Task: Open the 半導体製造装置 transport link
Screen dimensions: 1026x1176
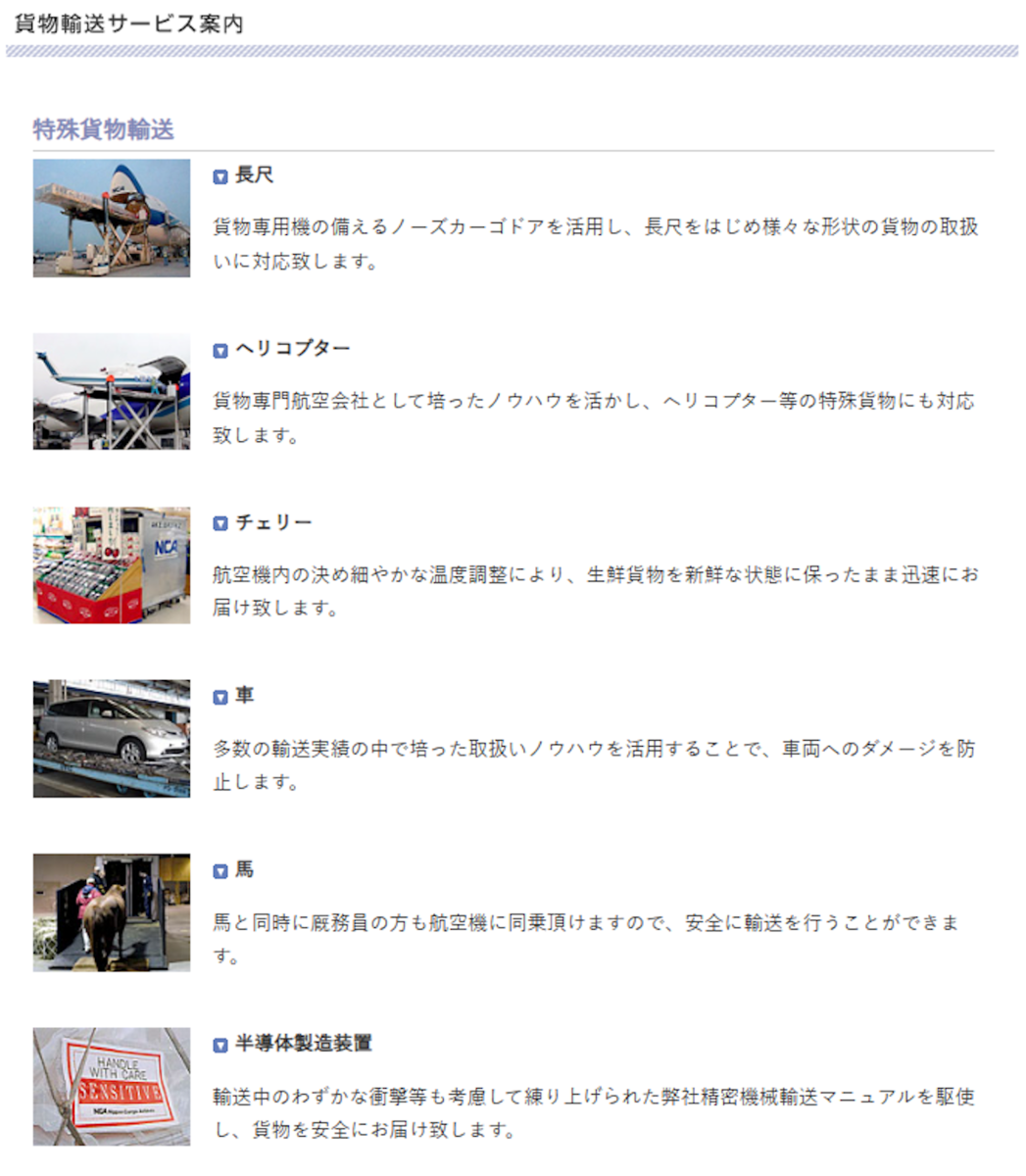Action: click(x=303, y=1045)
